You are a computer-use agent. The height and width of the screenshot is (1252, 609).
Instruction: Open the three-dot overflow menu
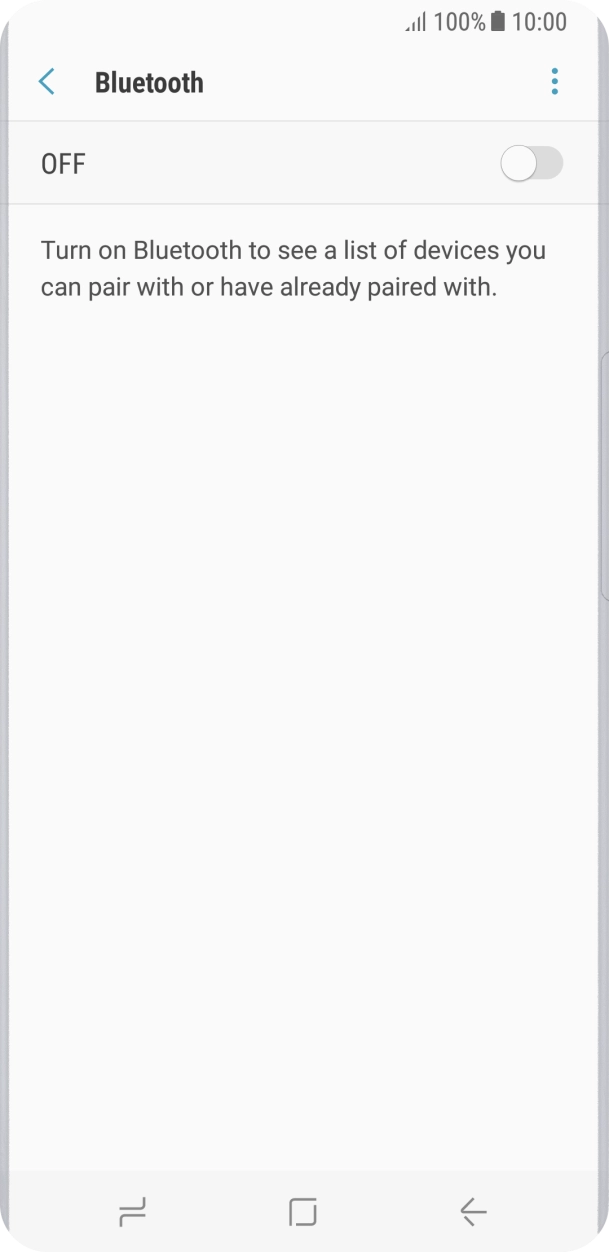[x=554, y=82]
